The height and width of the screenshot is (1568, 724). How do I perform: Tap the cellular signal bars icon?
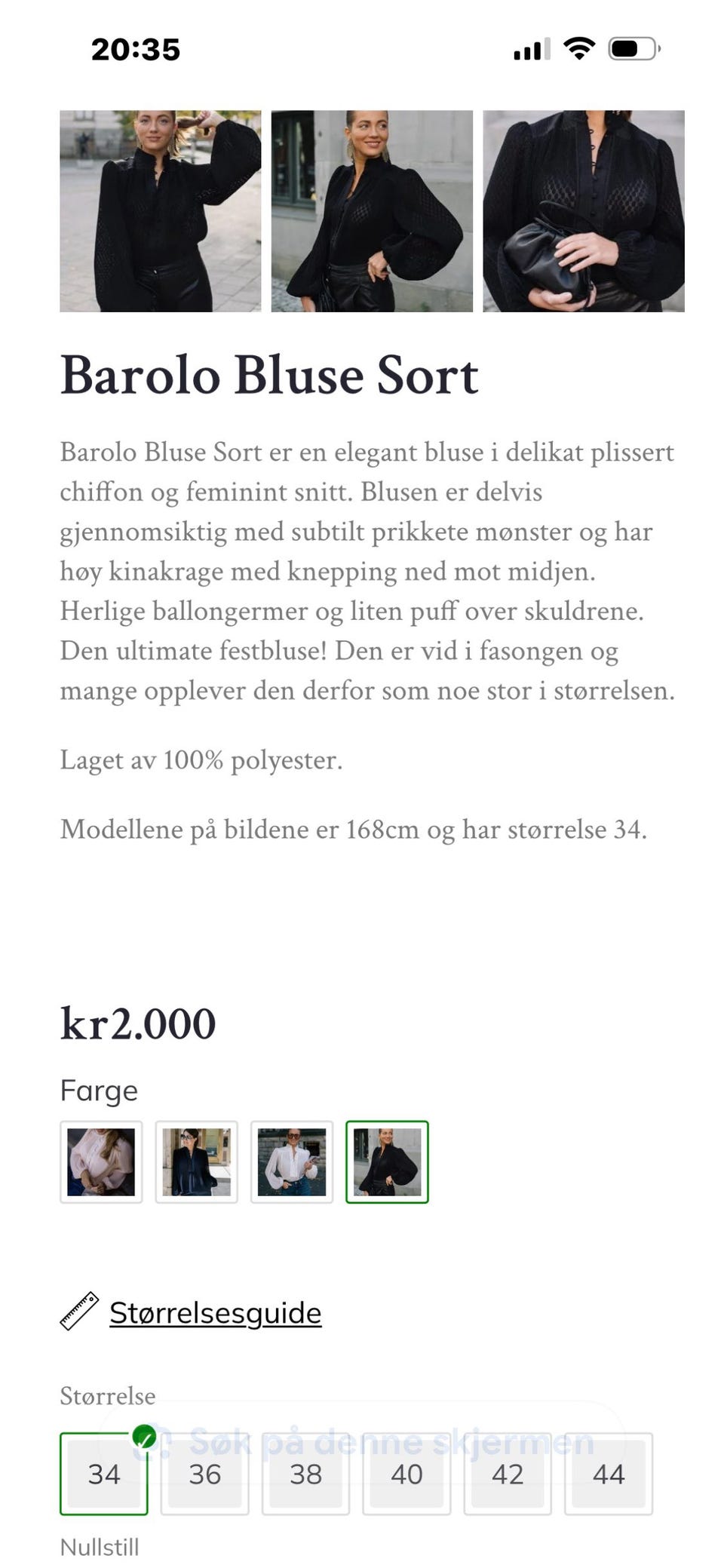[531, 49]
